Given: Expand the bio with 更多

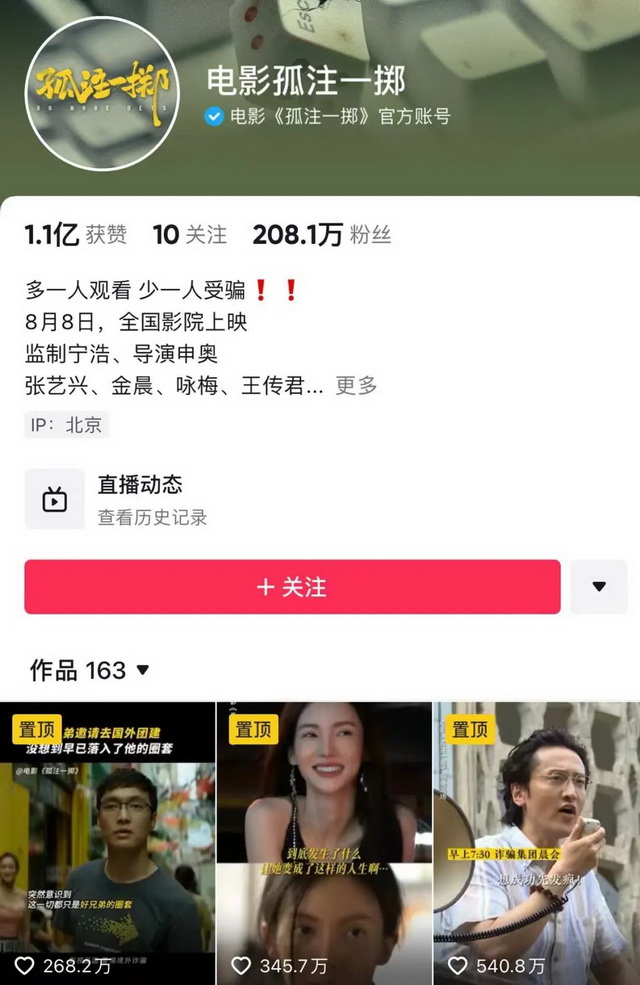Looking at the screenshot, I should click(356, 385).
